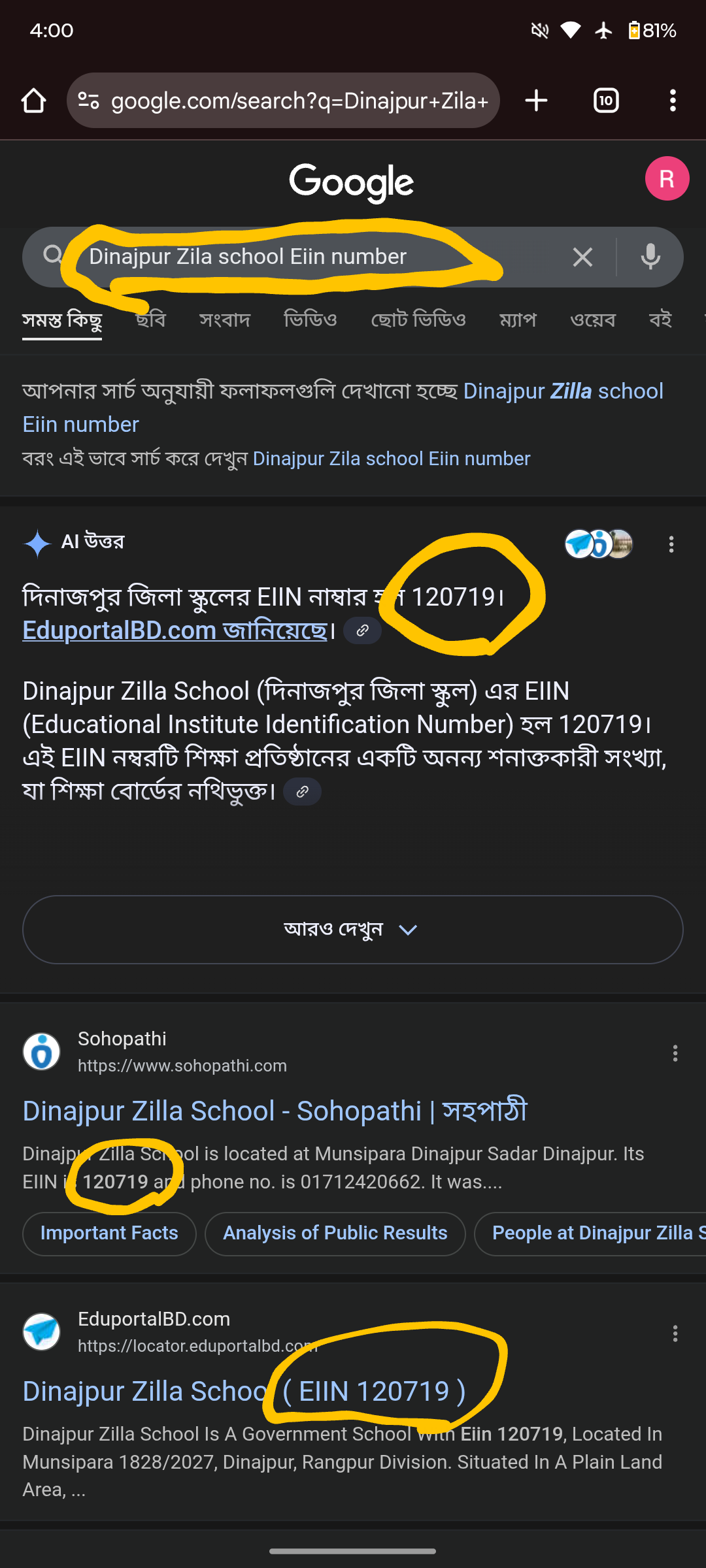This screenshot has width=706, height=1568.
Task: Open a new browser tab
Action: coord(536,101)
